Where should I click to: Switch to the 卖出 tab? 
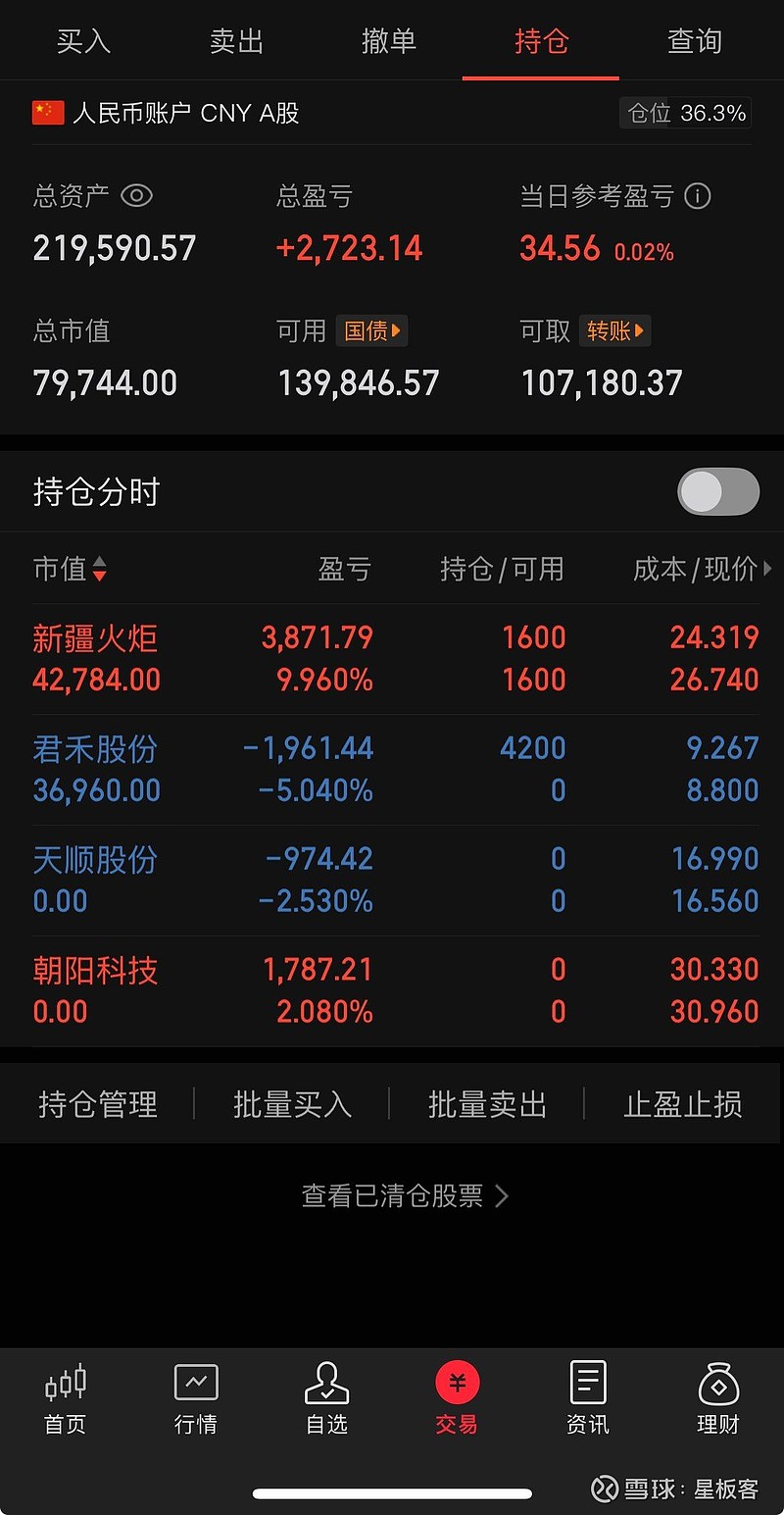237,41
